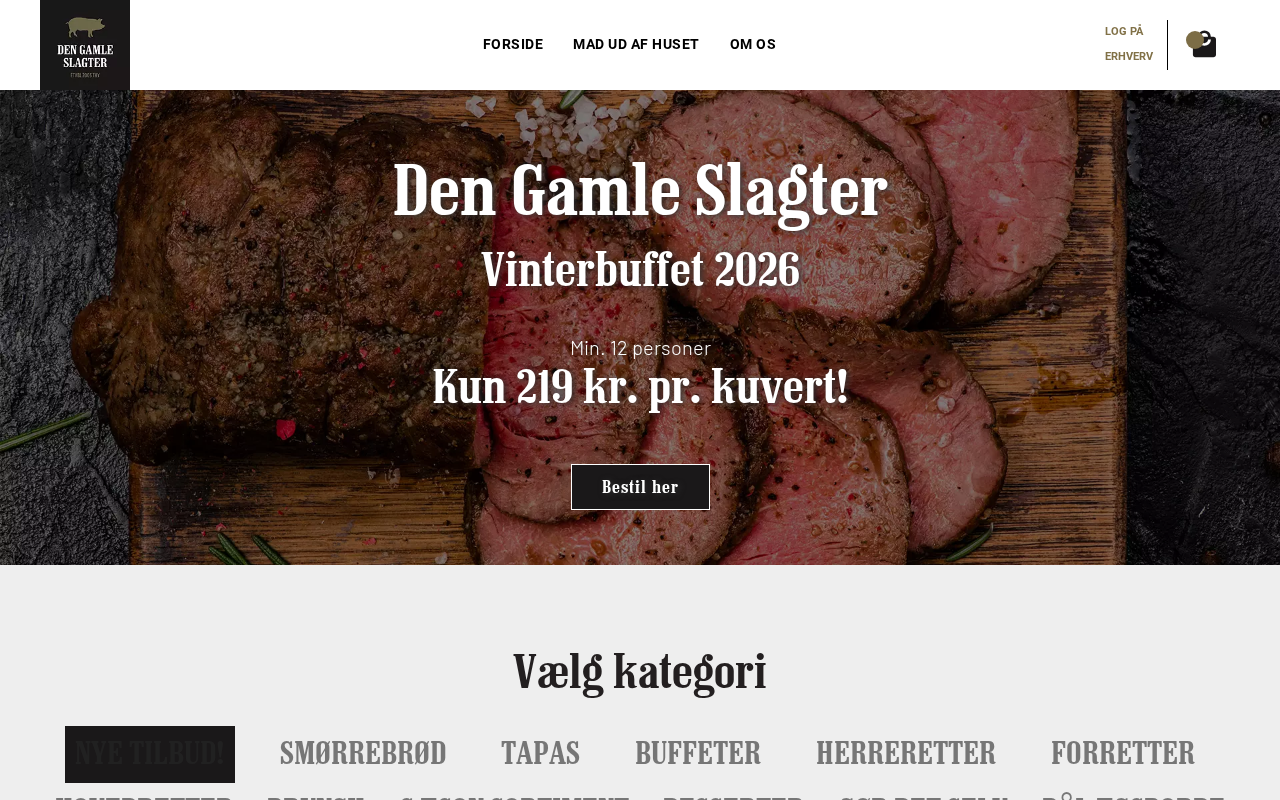Screen dimensions: 1280x800
Task: Open the Erhverv link
Action: (1128, 56)
